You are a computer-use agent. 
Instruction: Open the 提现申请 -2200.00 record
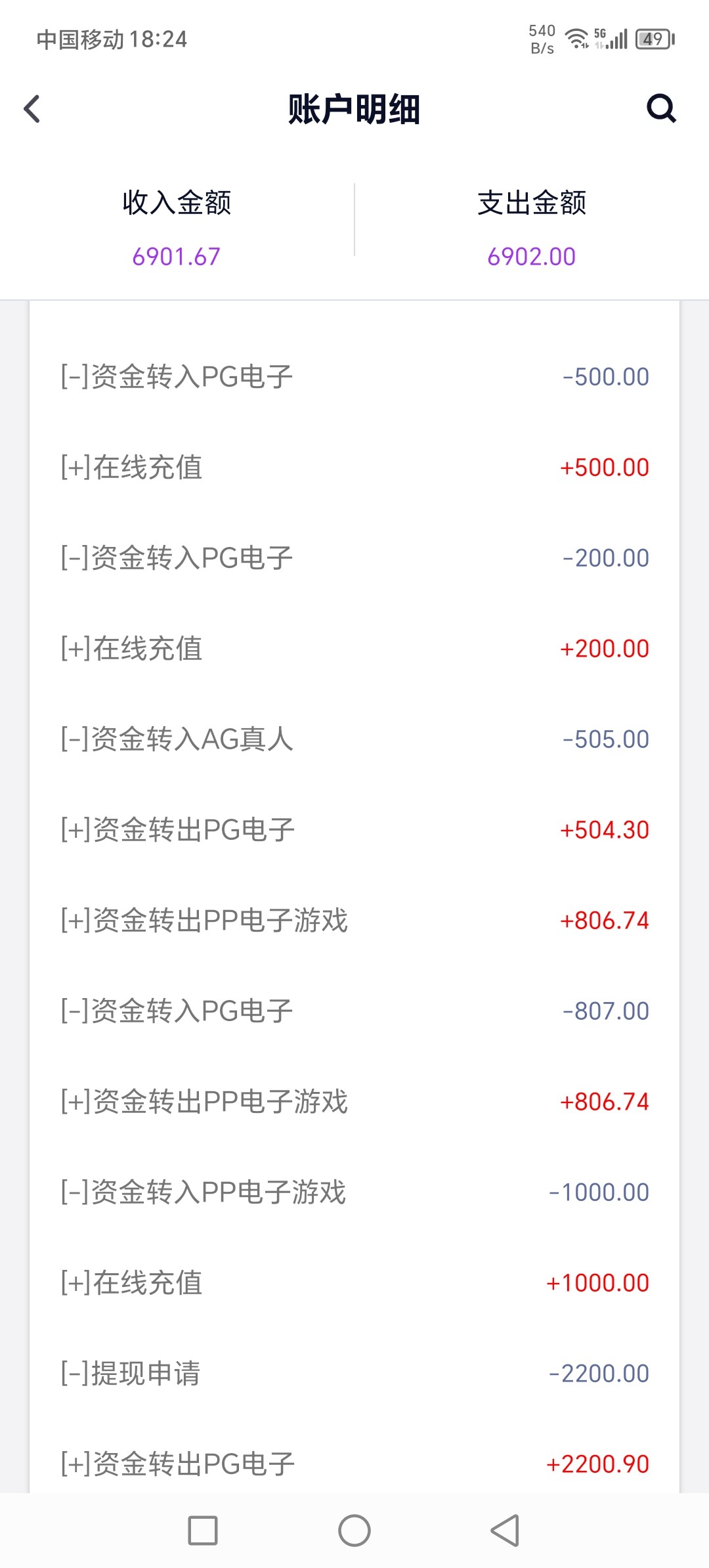tap(354, 1373)
